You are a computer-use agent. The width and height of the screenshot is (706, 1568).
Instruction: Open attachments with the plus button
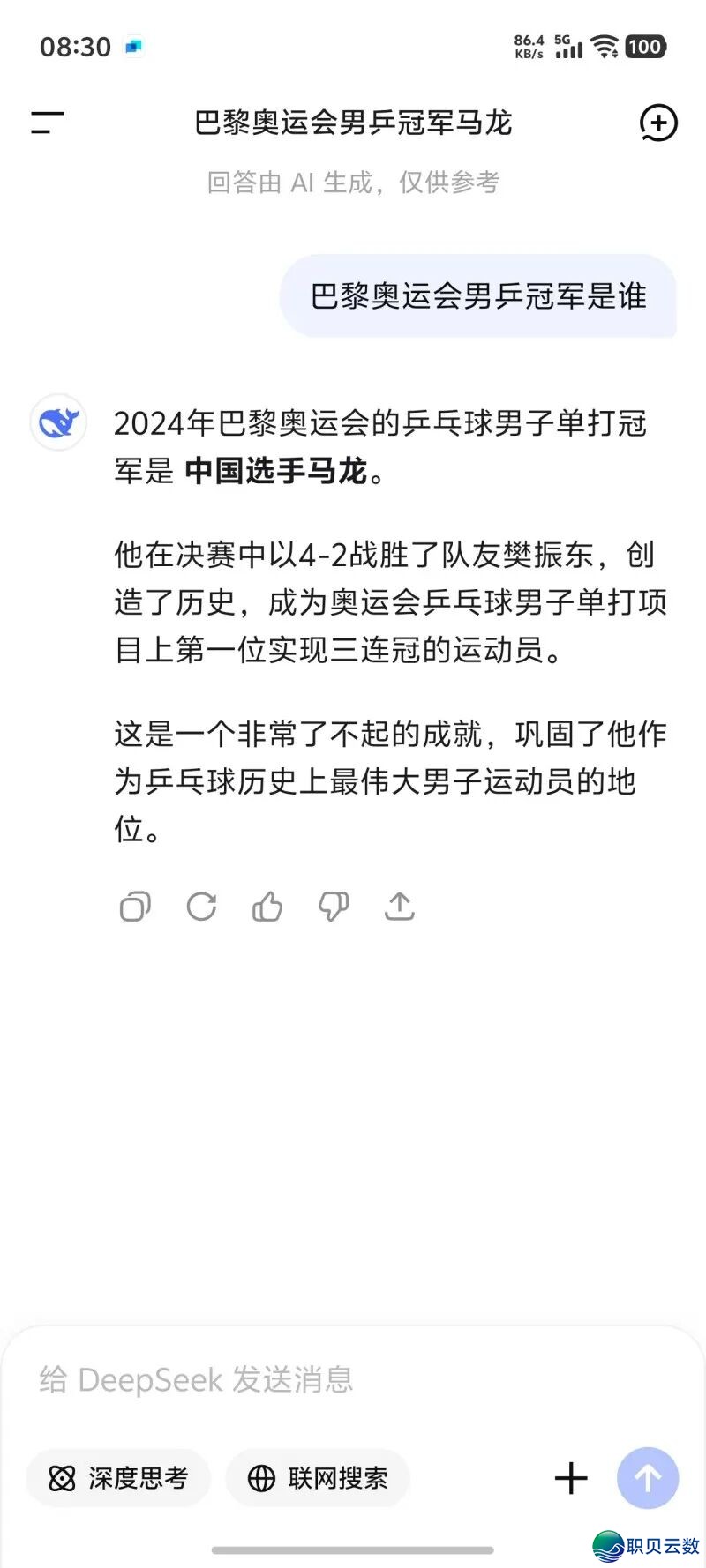click(570, 1477)
